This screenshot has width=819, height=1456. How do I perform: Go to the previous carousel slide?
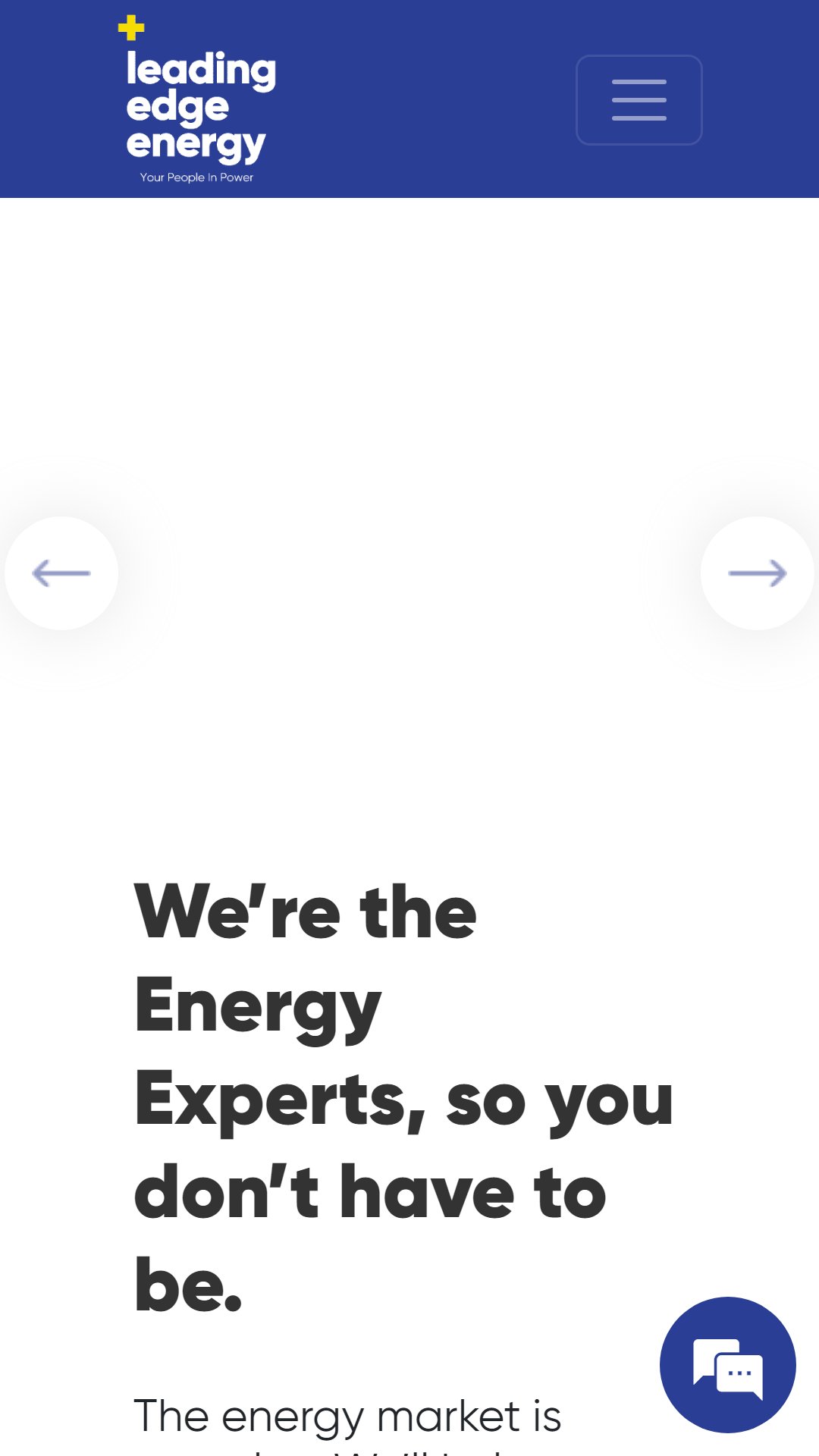tap(61, 573)
